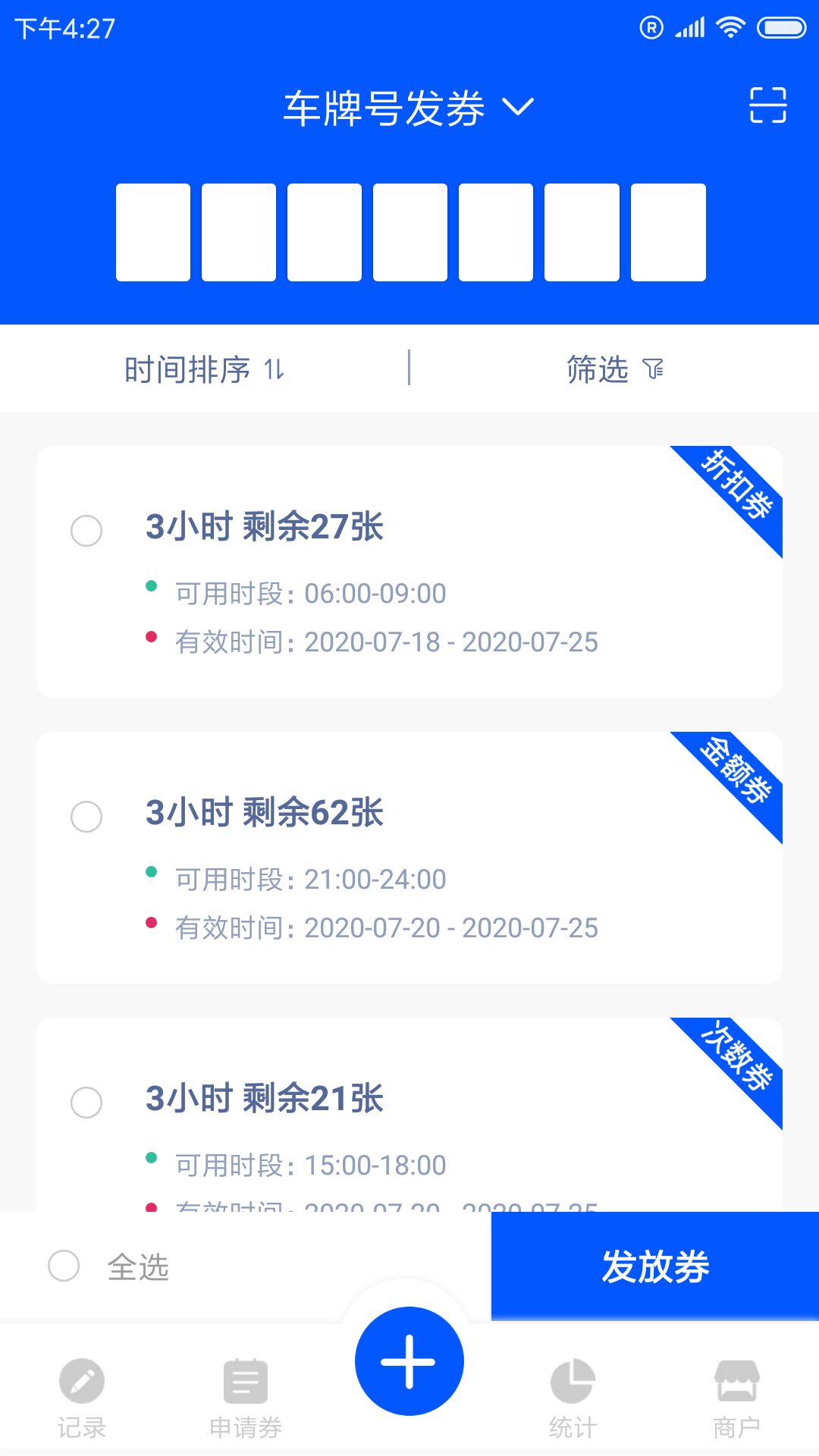Tap the first license plate input box
The image size is (819, 1456).
(x=152, y=231)
